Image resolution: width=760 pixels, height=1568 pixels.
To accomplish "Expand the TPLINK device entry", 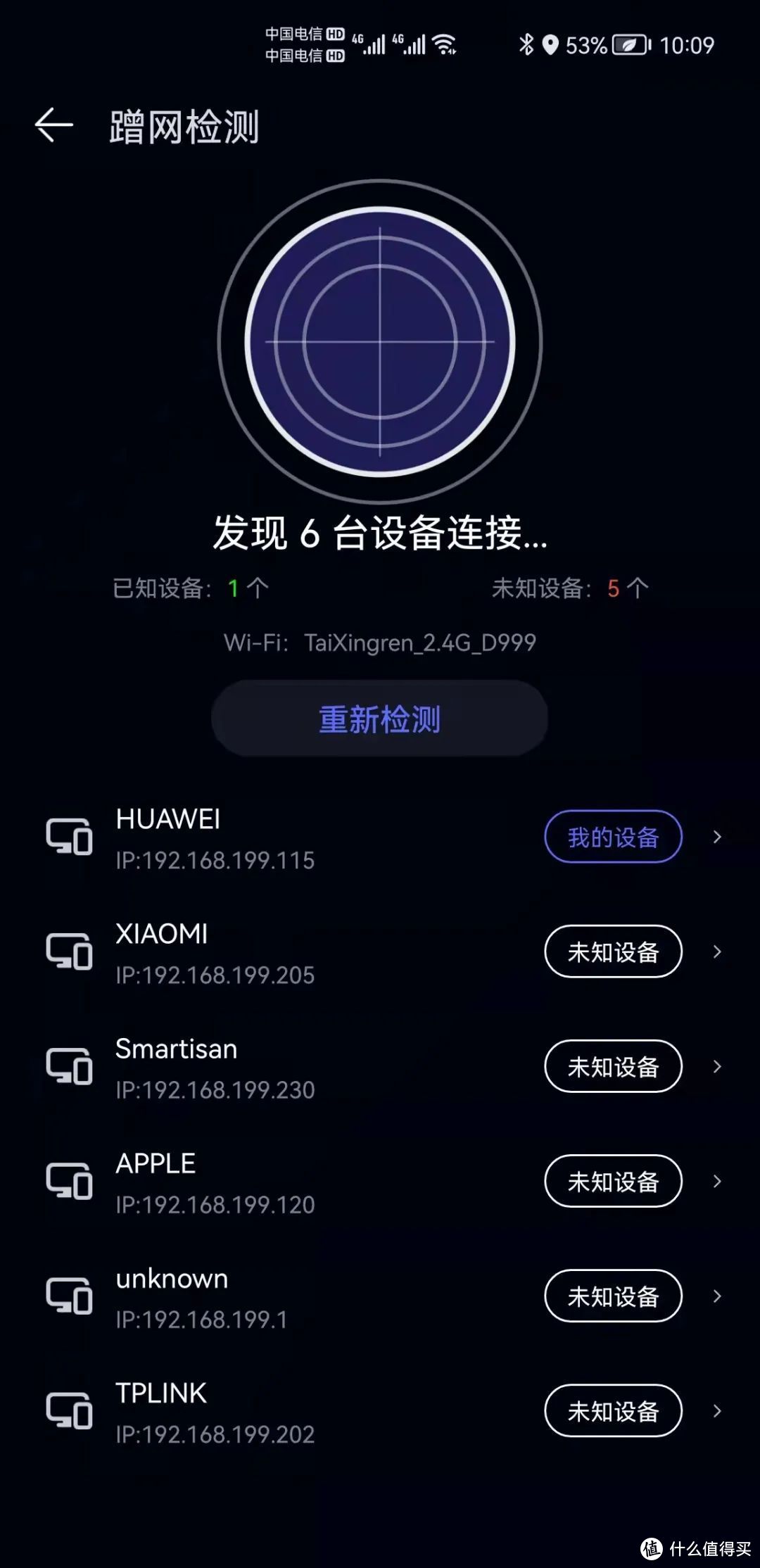I will 717,1410.
